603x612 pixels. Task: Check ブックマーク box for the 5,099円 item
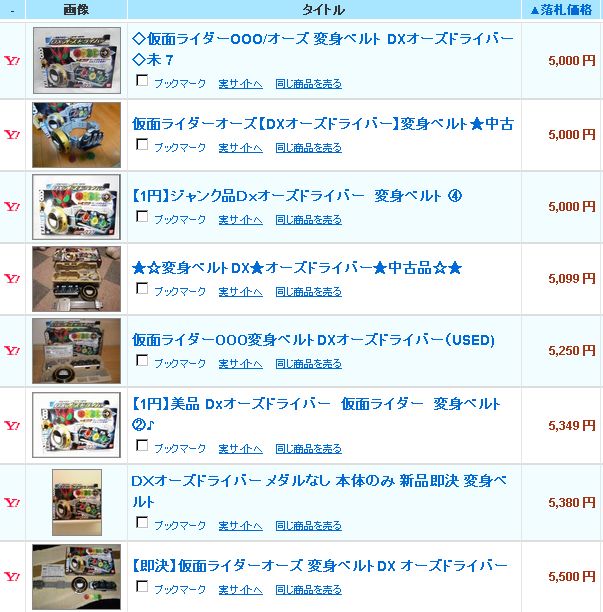(x=142, y=290)
